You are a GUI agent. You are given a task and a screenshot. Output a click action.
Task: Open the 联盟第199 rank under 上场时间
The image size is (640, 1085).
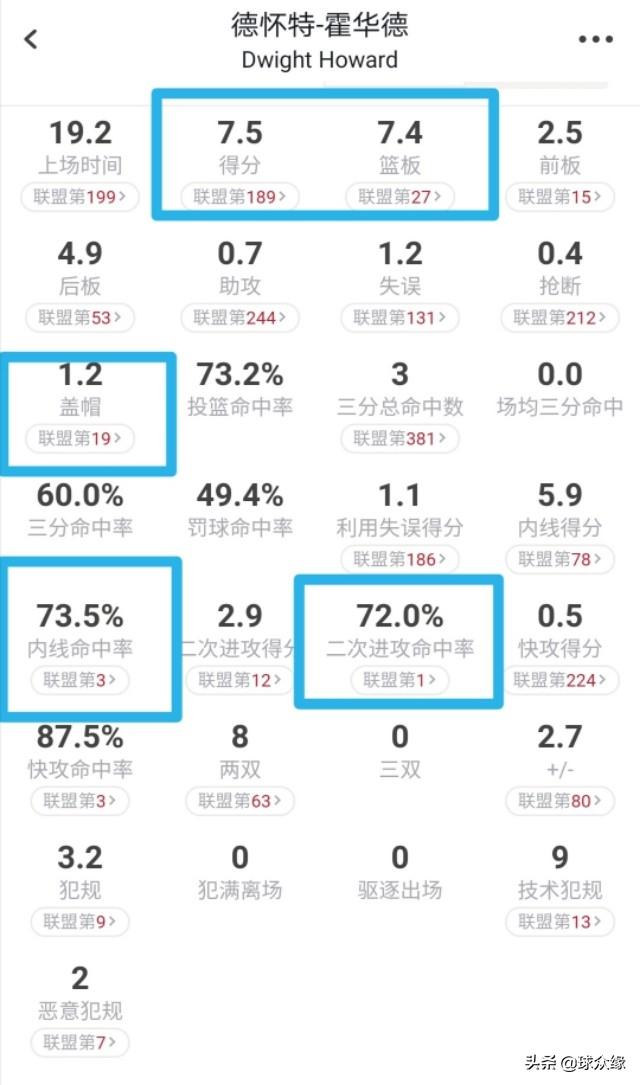(x=80, y=197)
